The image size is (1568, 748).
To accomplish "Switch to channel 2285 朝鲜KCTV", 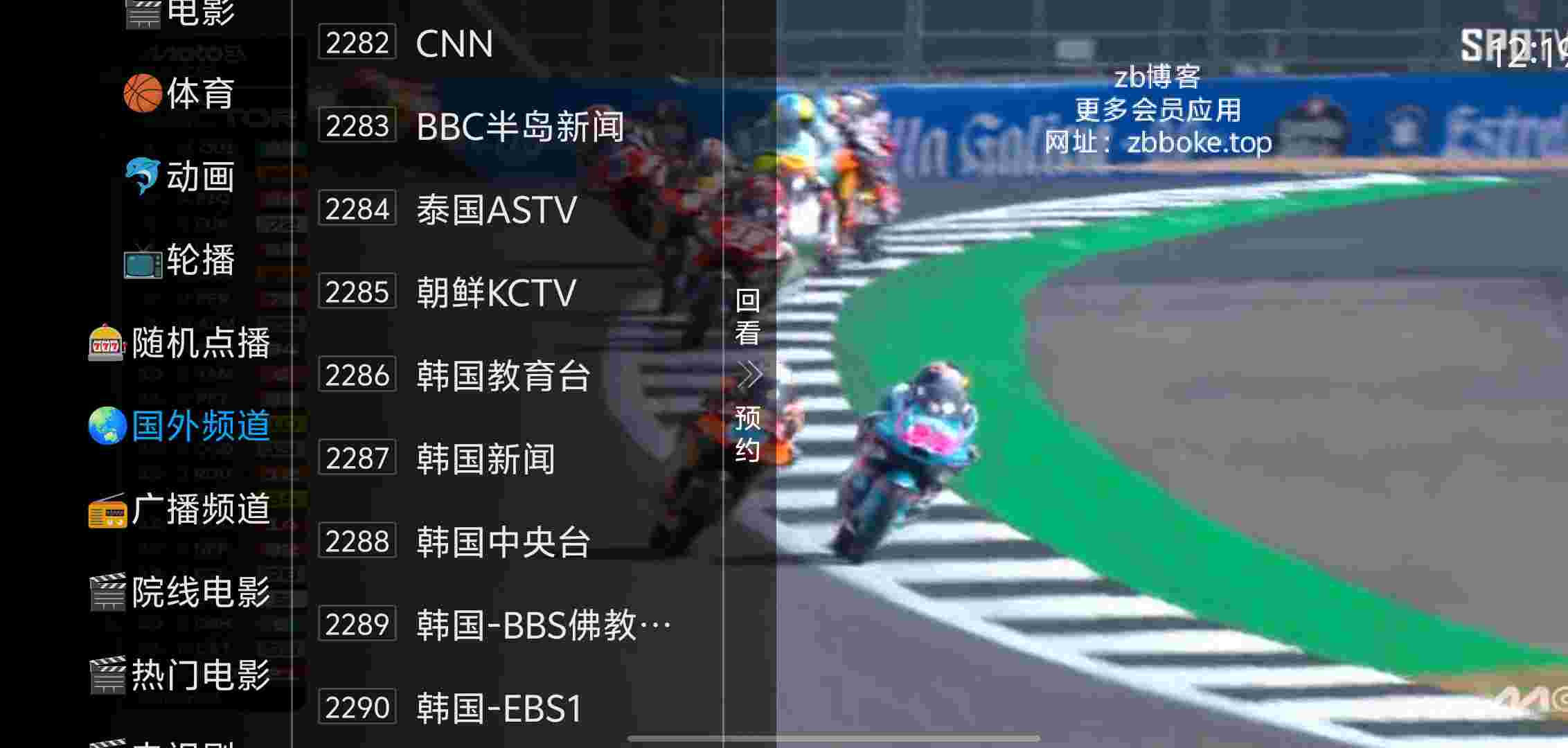I will coord(496,293).
